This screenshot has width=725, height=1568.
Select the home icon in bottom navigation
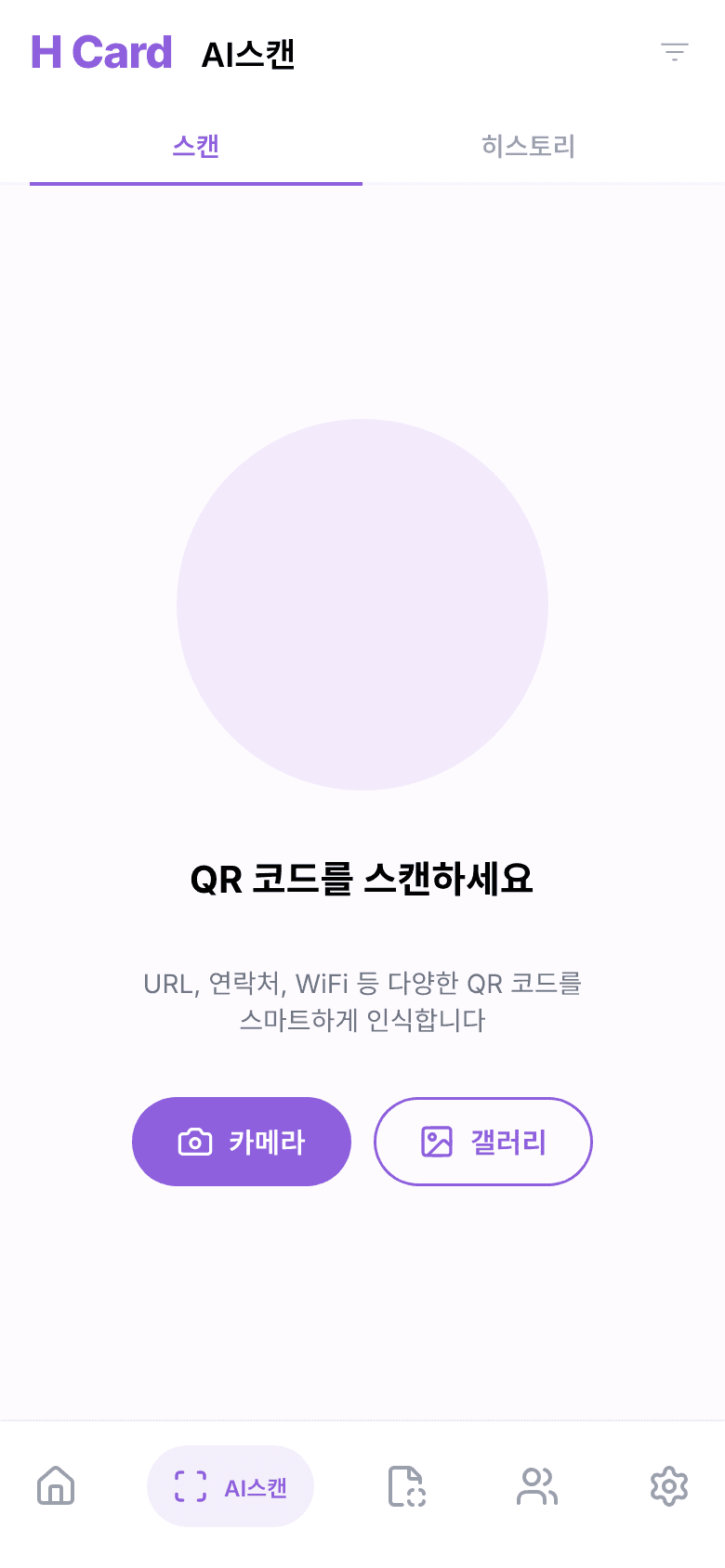[x=55, y=1486]
